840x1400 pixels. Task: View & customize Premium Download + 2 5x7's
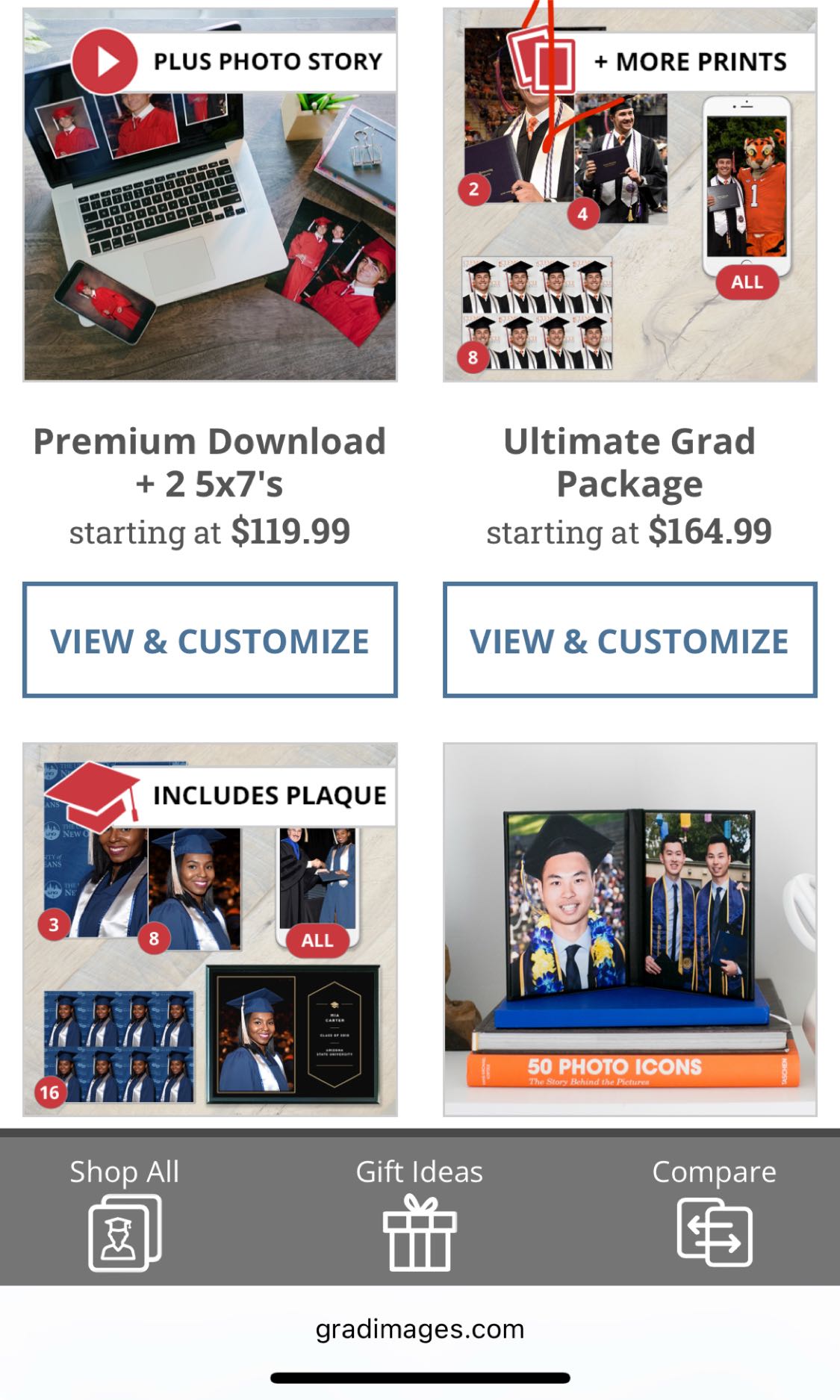click(x=210, y=641)
